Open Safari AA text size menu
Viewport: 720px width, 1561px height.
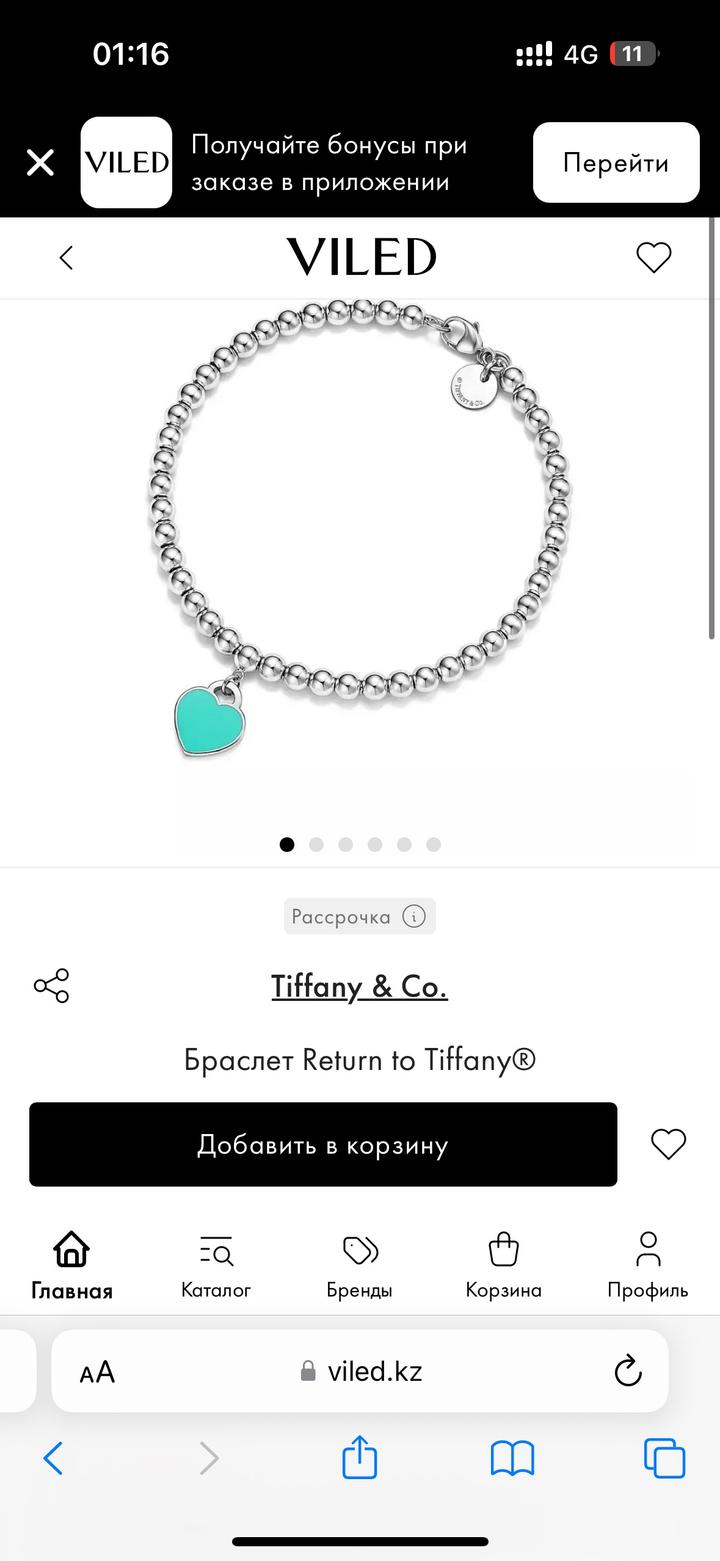[98, 1372]
